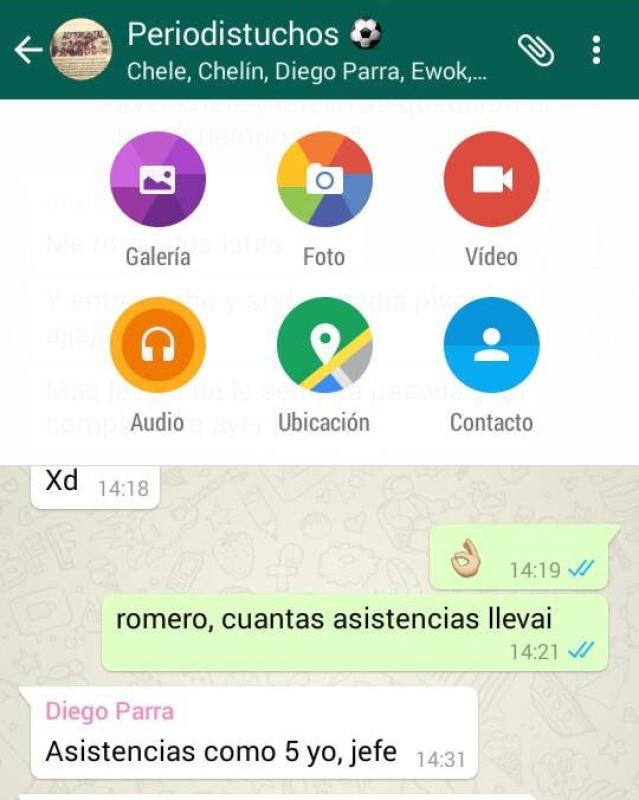The width and height of the screenshot is (639, 800).
Task: Share an Audio file
Action: [158, 345]
